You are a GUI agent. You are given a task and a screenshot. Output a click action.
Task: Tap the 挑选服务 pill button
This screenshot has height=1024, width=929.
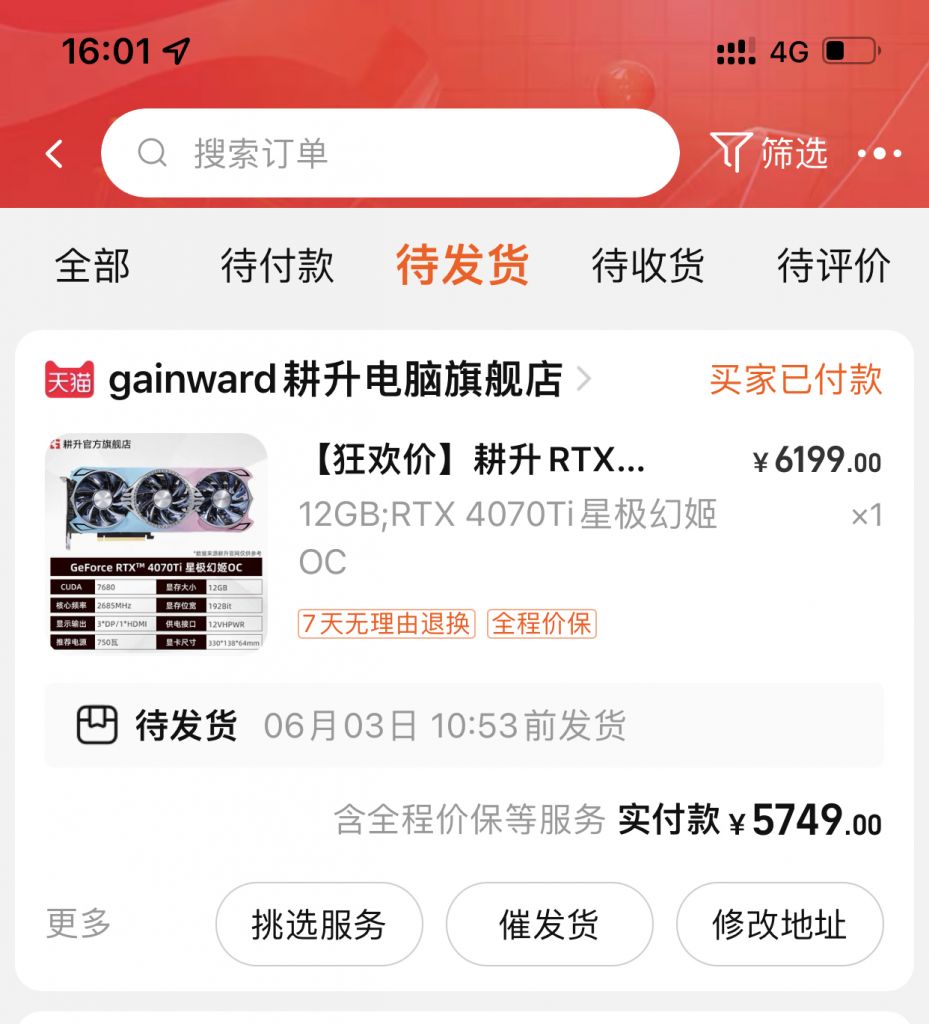pos(319,925)
